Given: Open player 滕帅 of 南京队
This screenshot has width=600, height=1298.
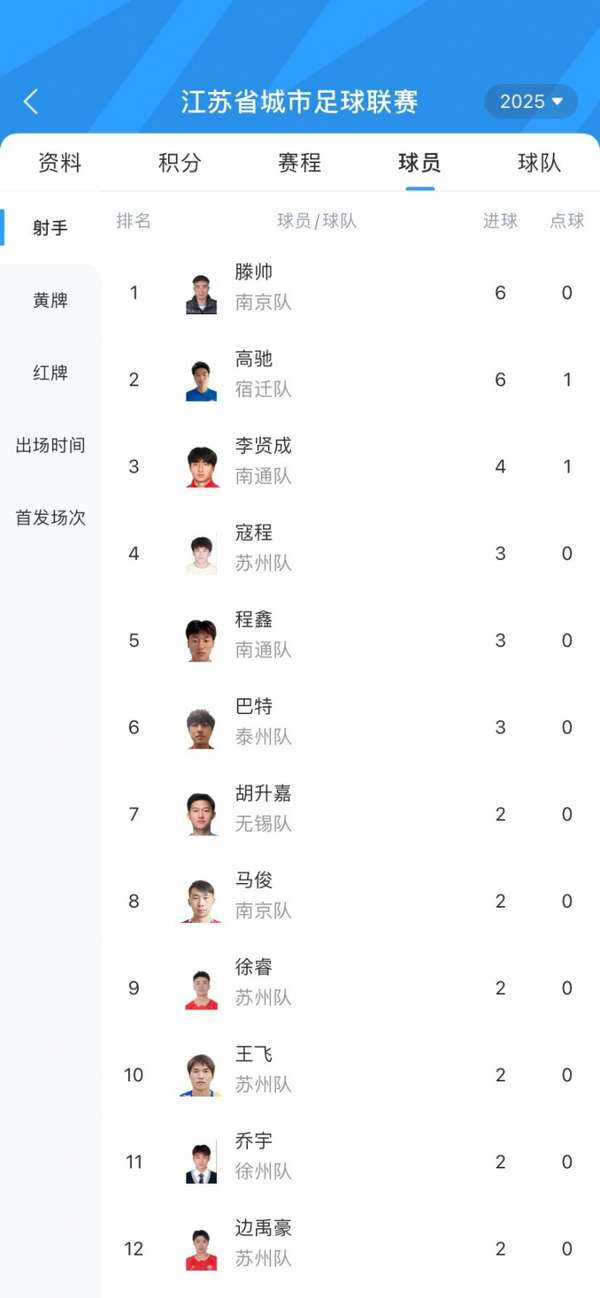Looking at the screenshot, I should coord(350,293).
